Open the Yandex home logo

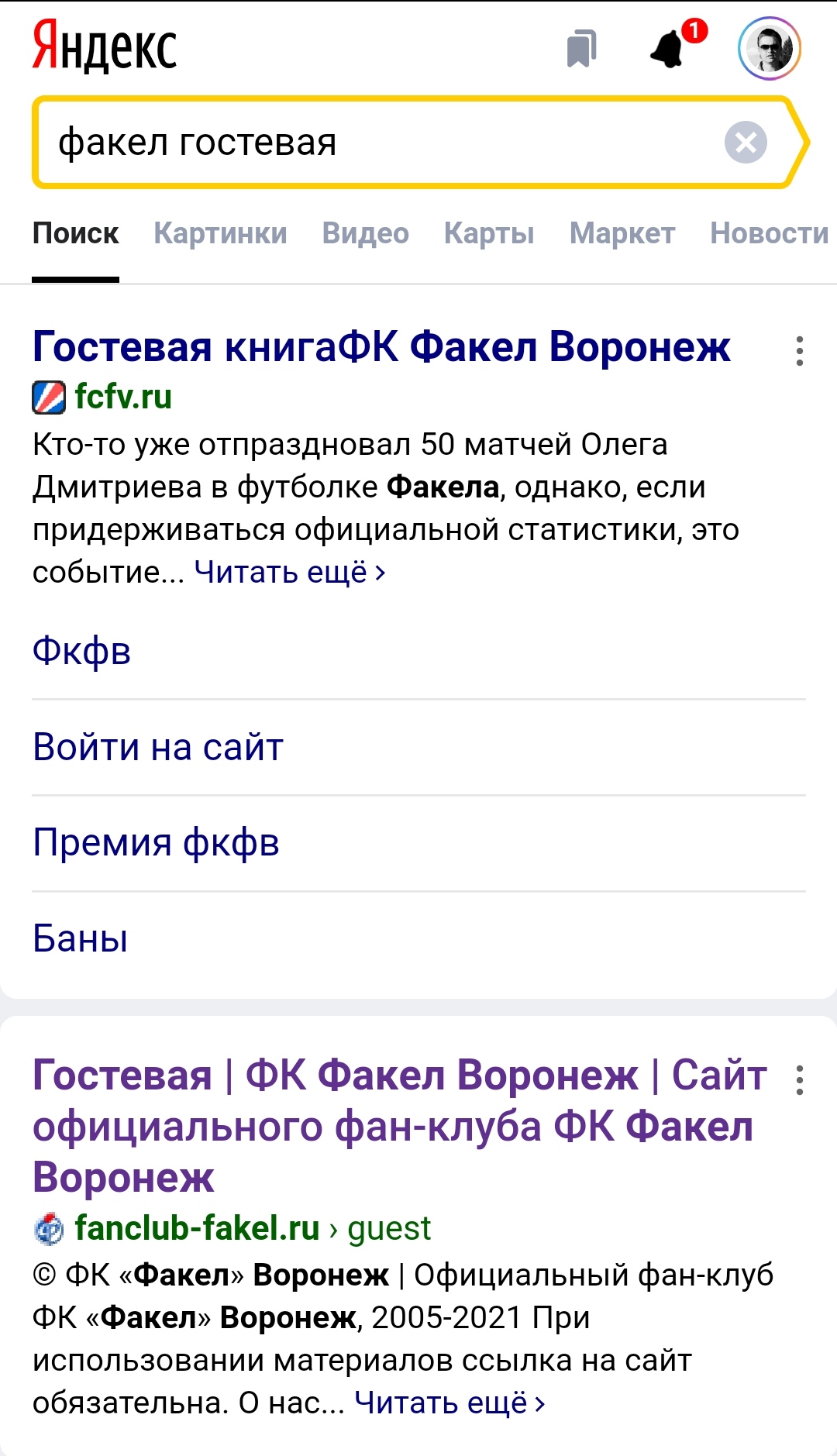click(x=105, y=48)
